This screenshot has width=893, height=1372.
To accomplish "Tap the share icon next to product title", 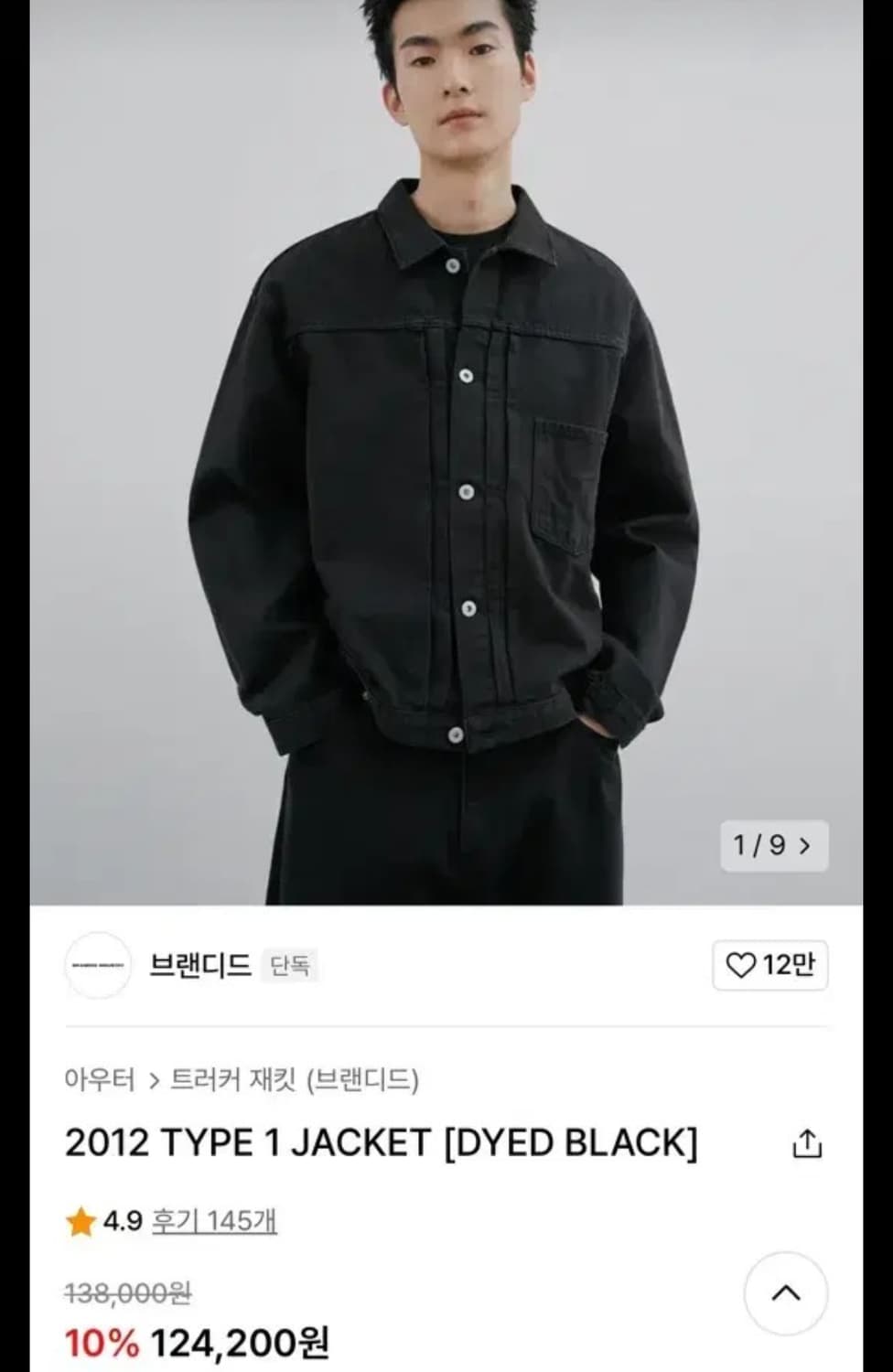I will pos(809,1141).
